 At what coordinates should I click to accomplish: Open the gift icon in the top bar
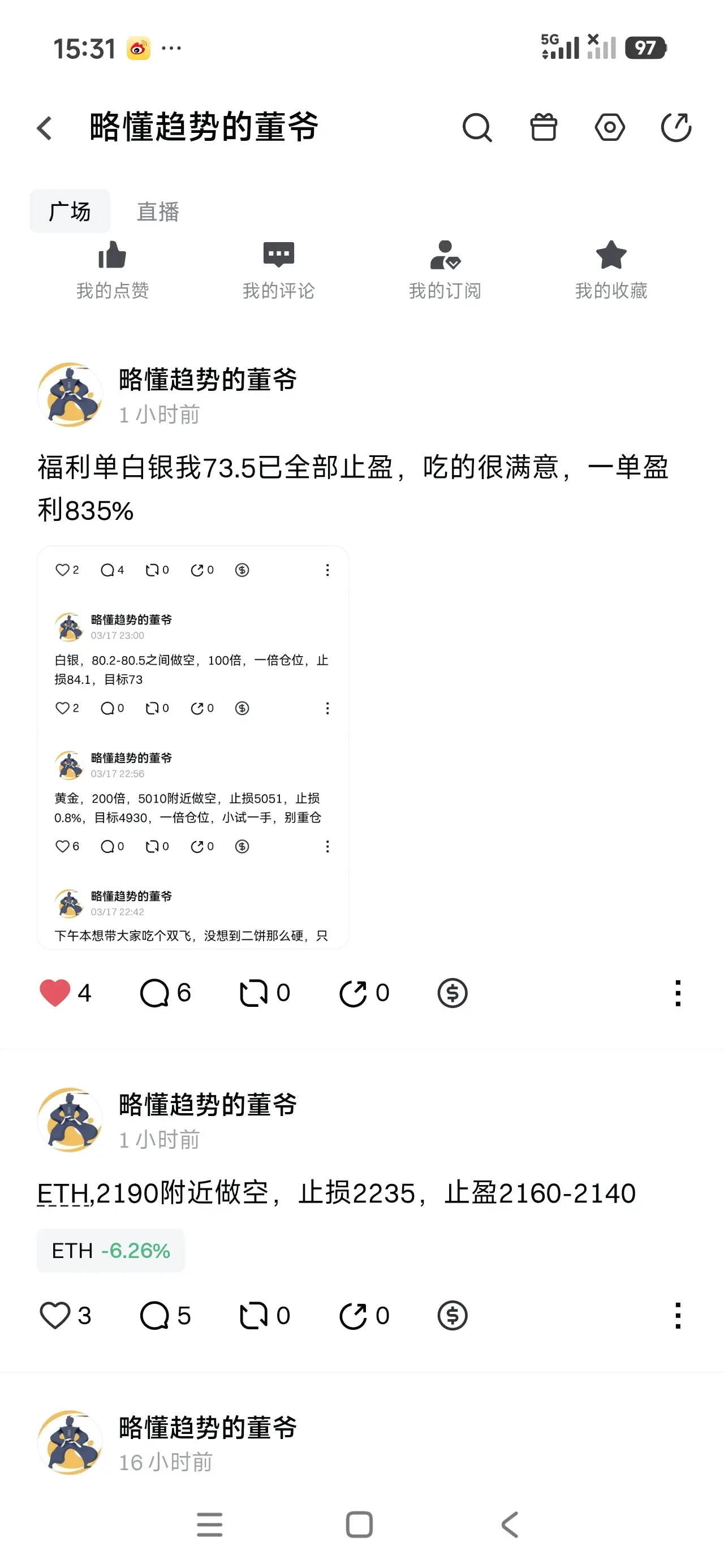click(x=544, y=128)
